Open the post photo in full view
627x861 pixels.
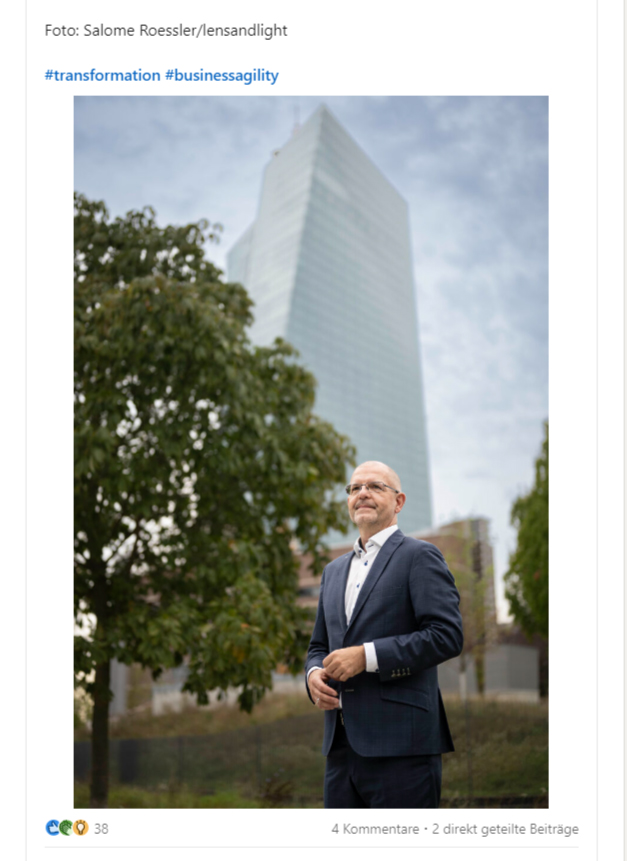(x=311, y=451)
